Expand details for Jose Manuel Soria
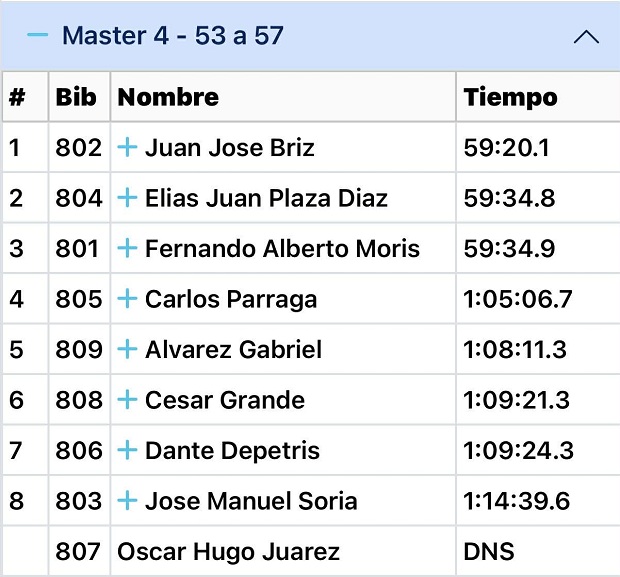The width and height of the screenshot is (620, 577). 127,501
